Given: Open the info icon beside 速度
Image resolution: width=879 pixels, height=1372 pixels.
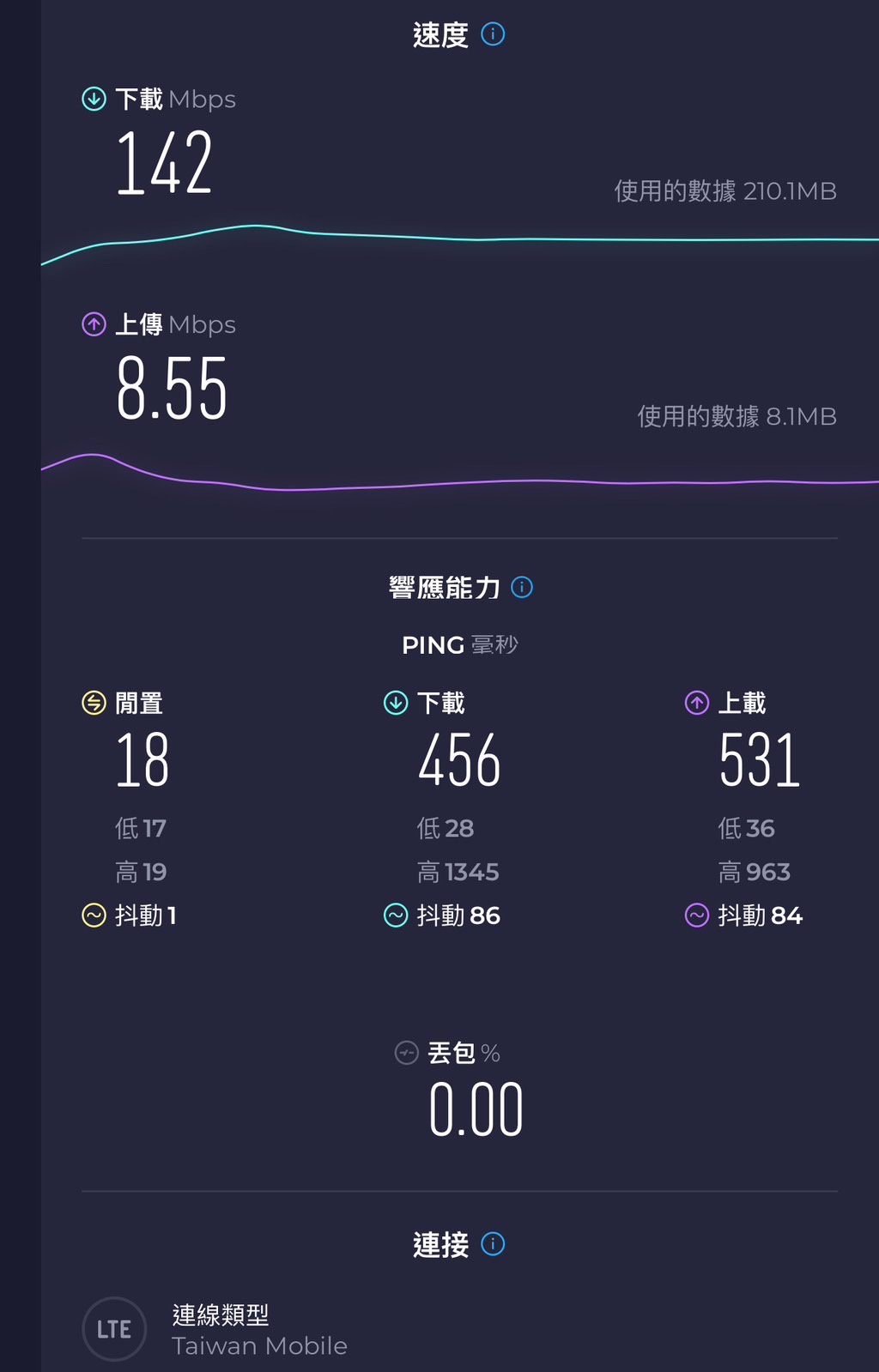Looking at the screenshot, I should [x=493, y=34].
